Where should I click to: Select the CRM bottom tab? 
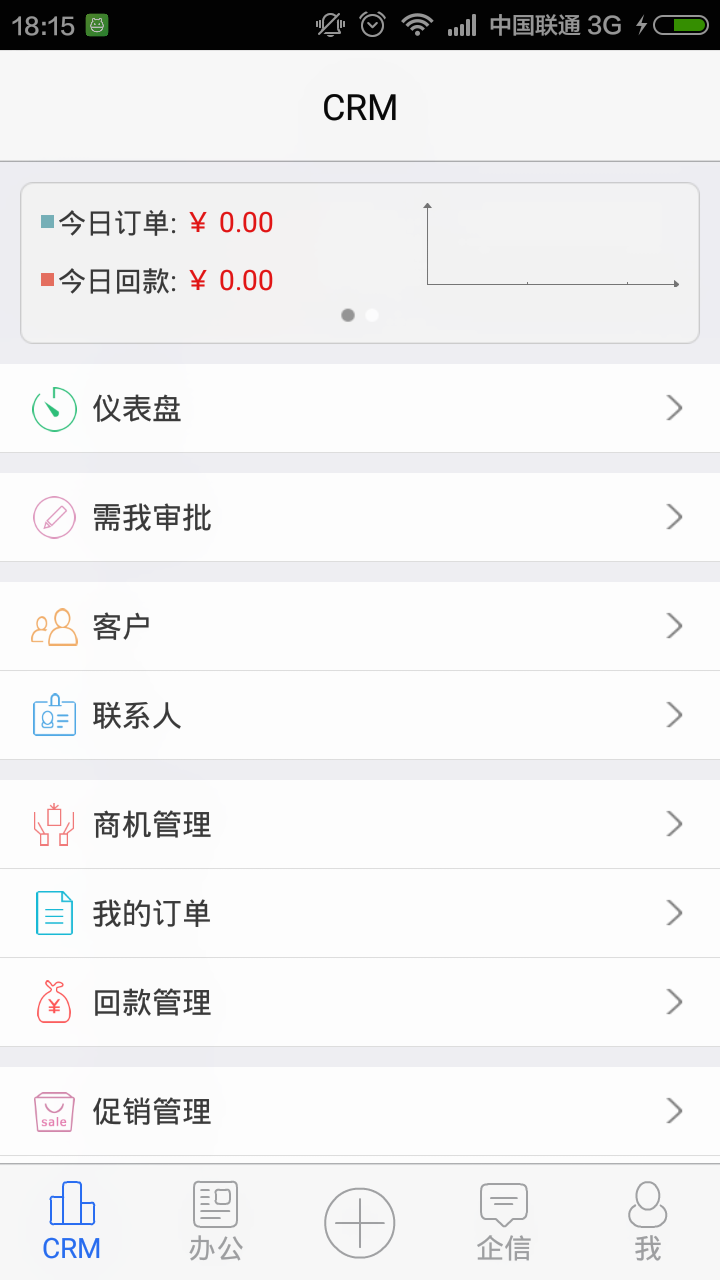tap(72, 1222)
